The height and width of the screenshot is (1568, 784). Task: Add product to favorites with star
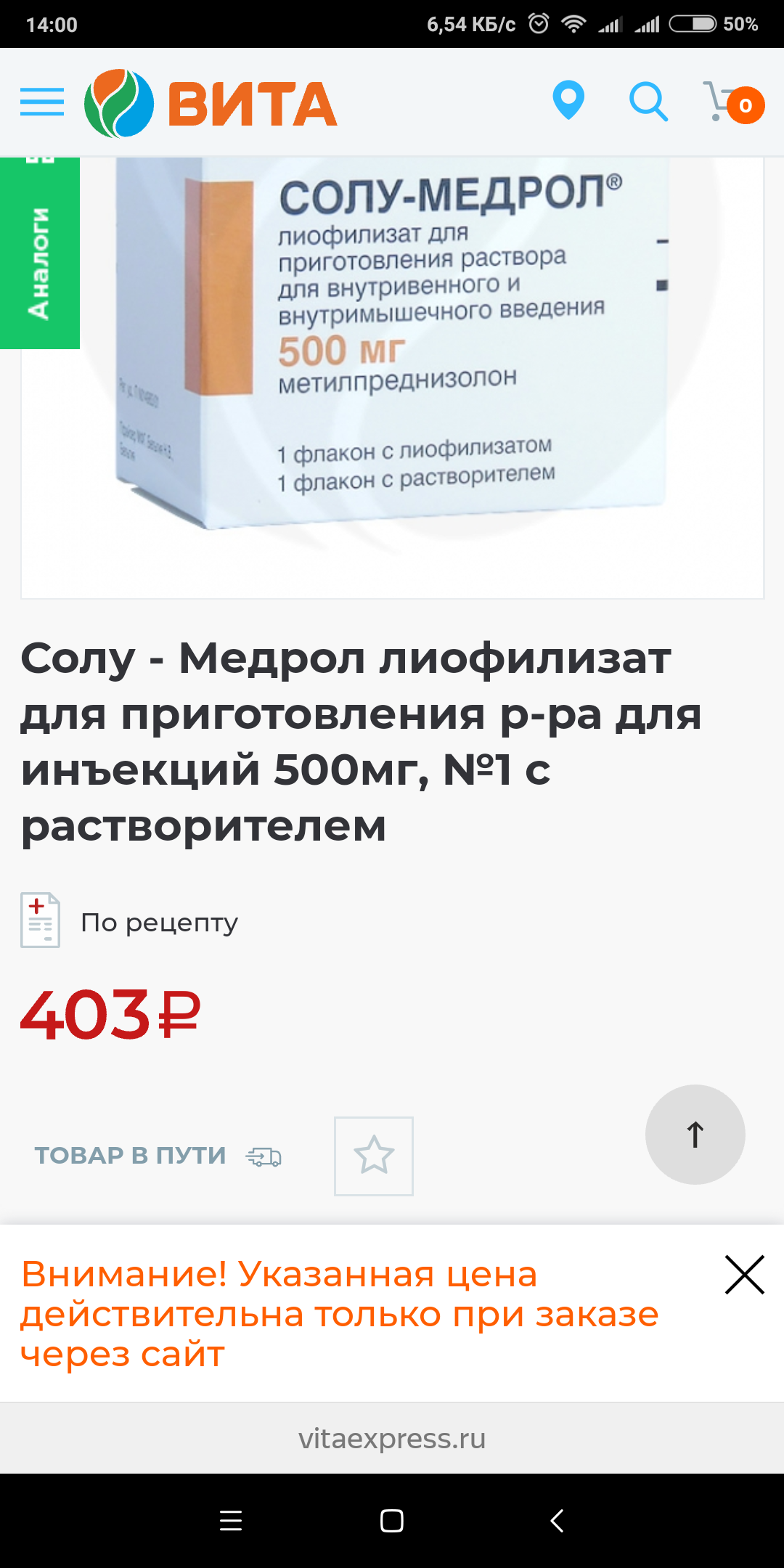tap(374, 1156)
